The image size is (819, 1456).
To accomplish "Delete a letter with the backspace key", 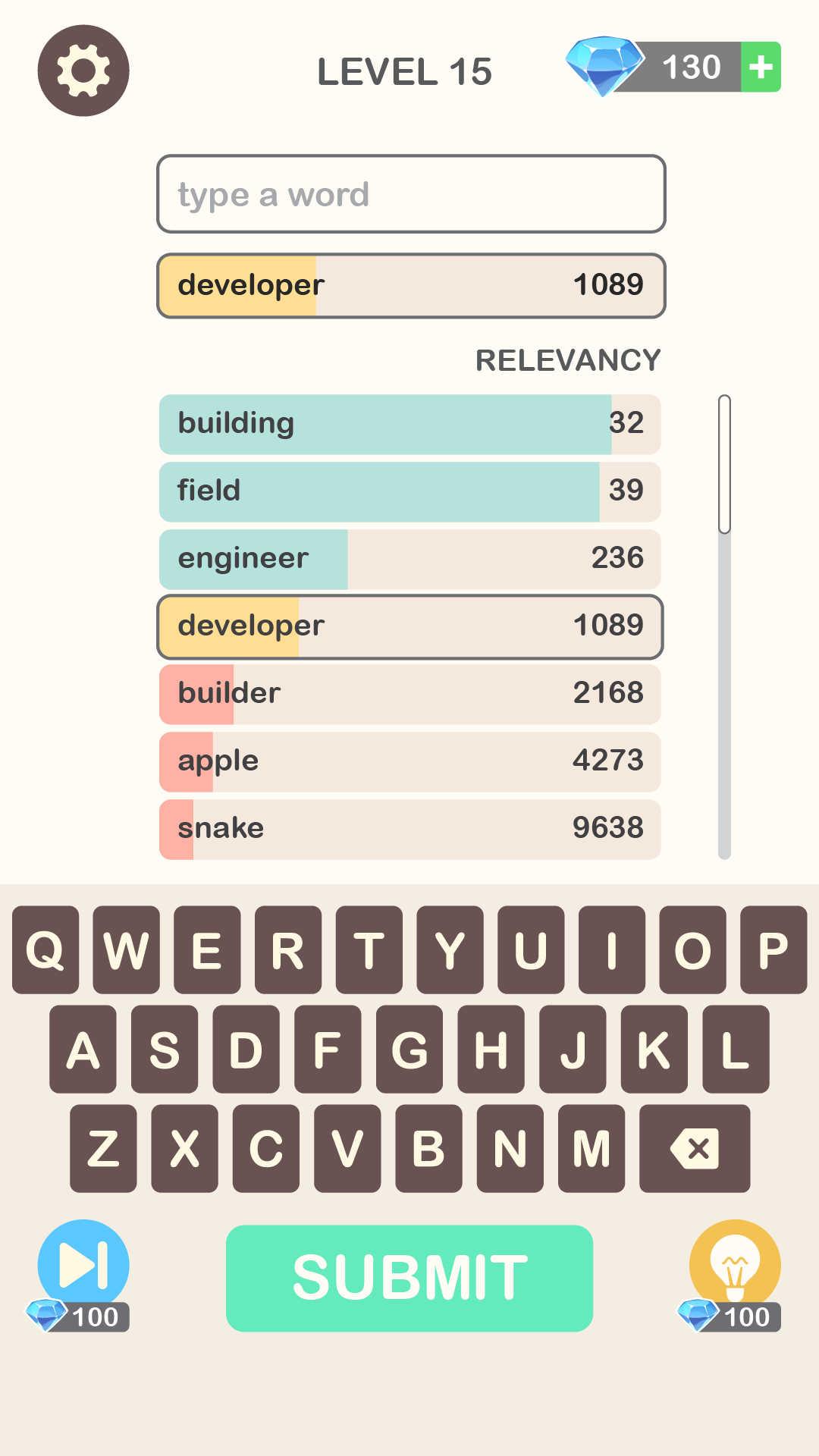I will (x=694, y=1148).
